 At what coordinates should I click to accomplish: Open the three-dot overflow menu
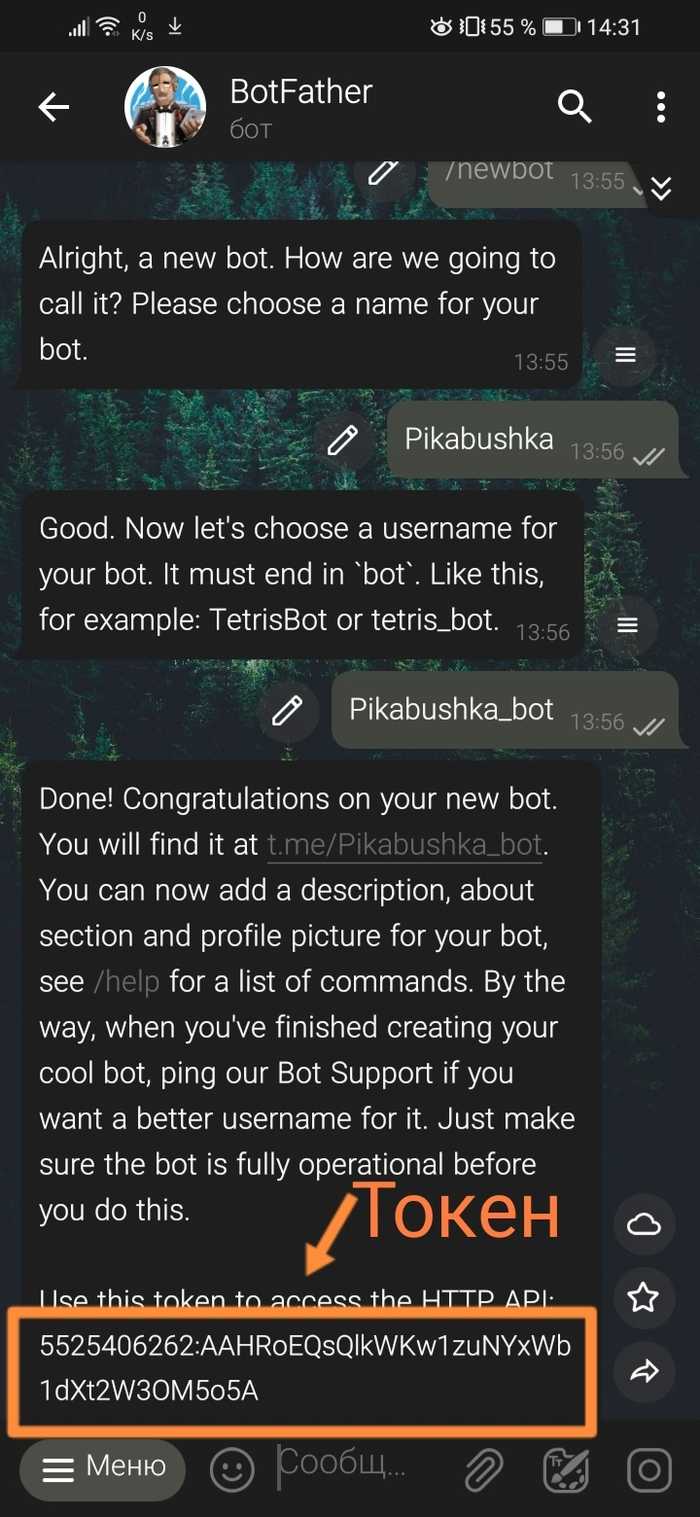pyautogui.click(x=660, y=107)
